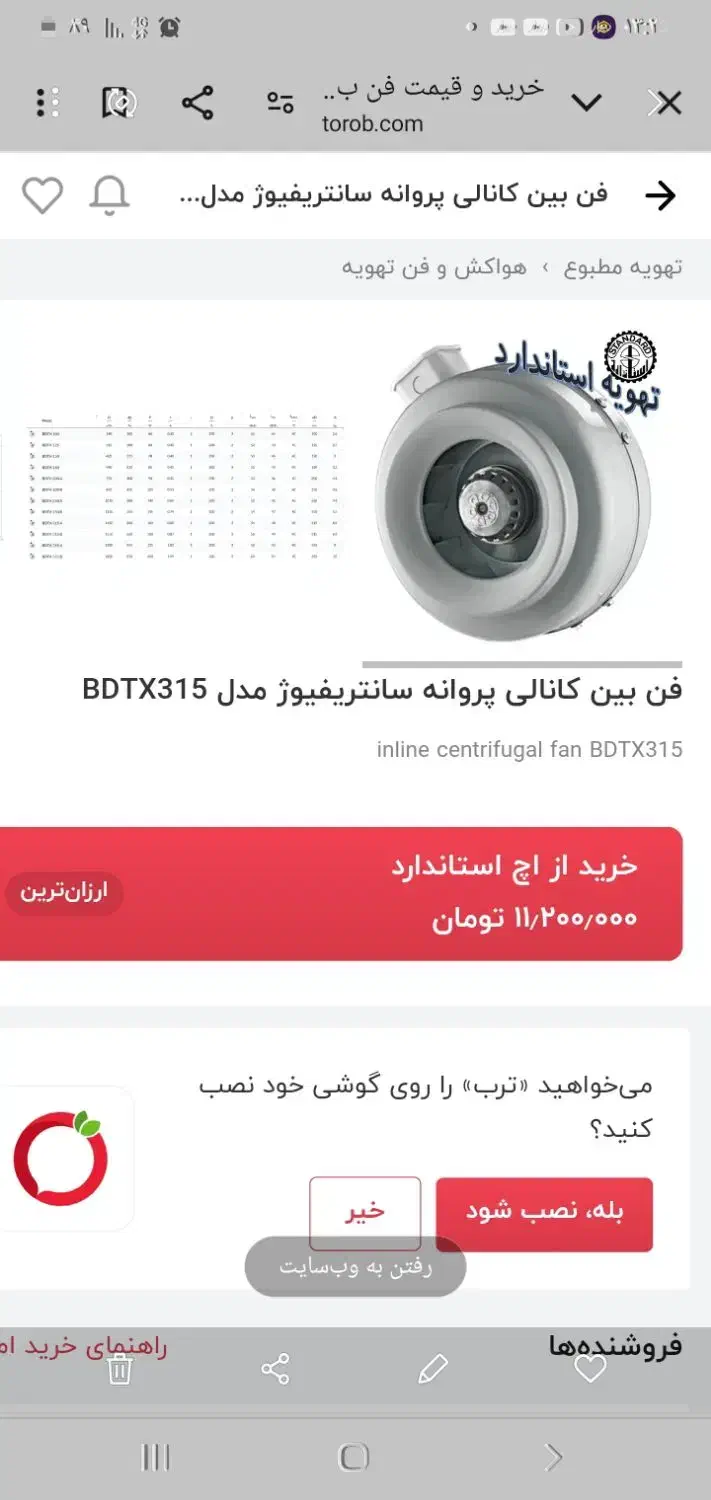
Task: Edit with the bottom pencil icon
Action: click(x=433, y=1369)
